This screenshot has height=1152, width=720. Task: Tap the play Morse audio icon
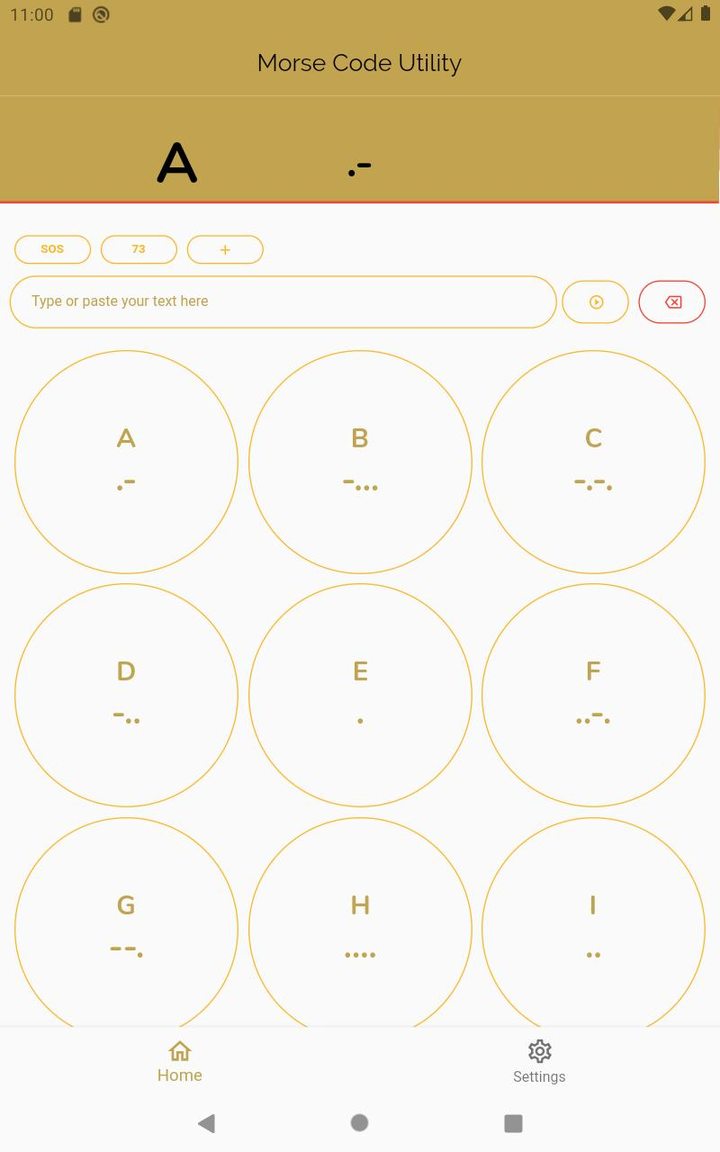(595, 301)
